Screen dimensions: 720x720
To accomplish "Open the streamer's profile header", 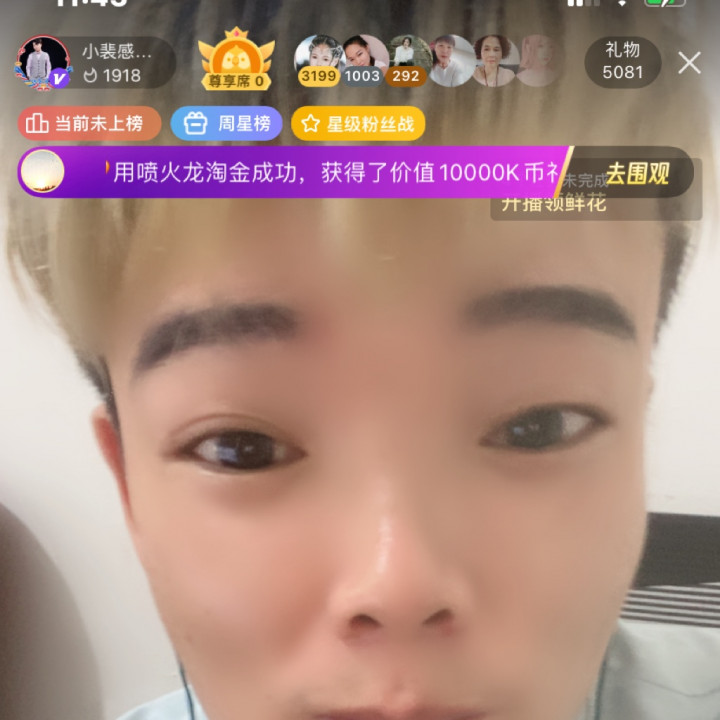I will [x=95, y=62].
